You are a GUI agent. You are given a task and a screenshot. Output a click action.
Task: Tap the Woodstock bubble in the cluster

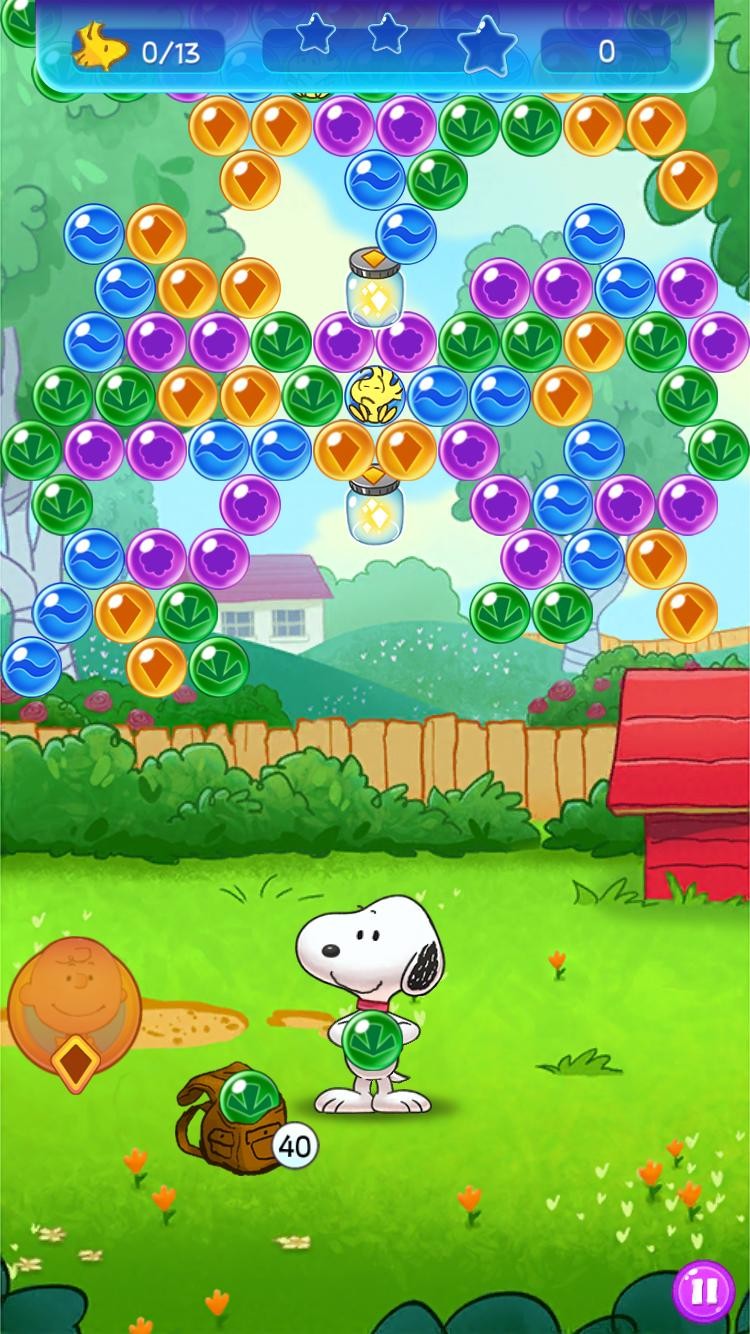coord(374,394)
